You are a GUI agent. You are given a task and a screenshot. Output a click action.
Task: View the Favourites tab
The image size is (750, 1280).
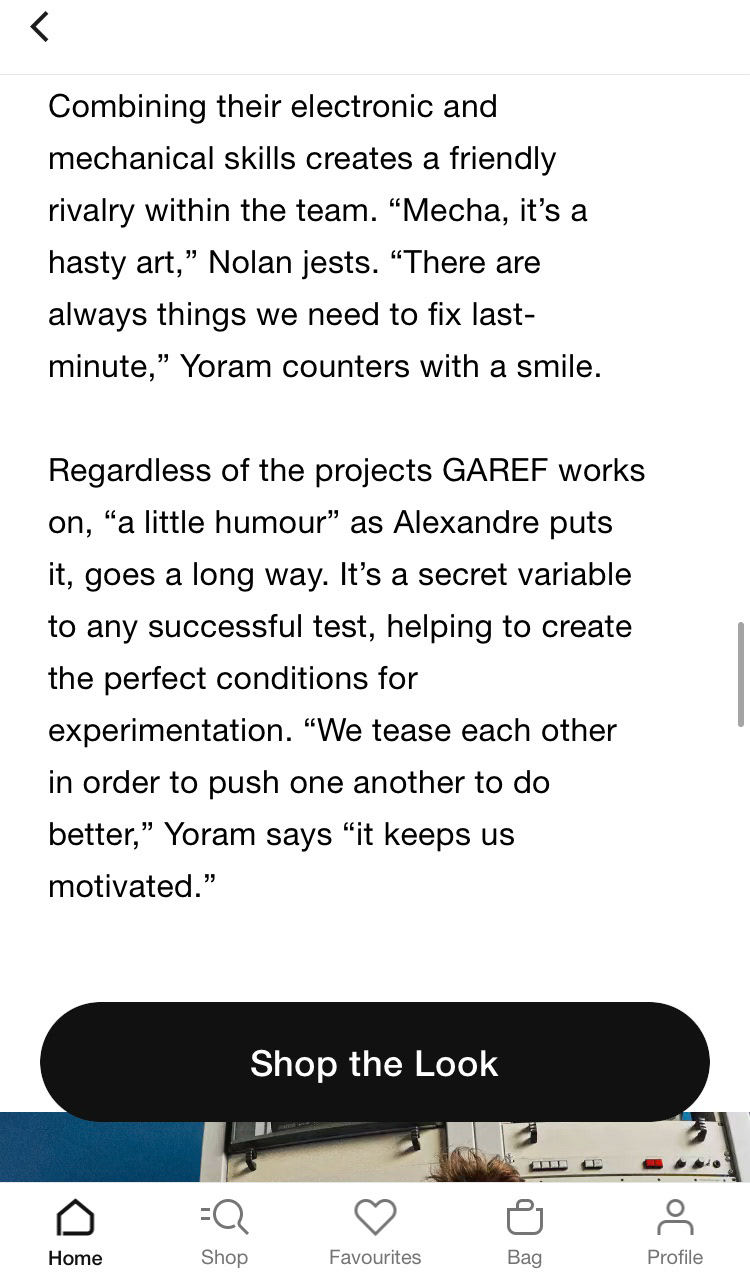[375, 1232]
